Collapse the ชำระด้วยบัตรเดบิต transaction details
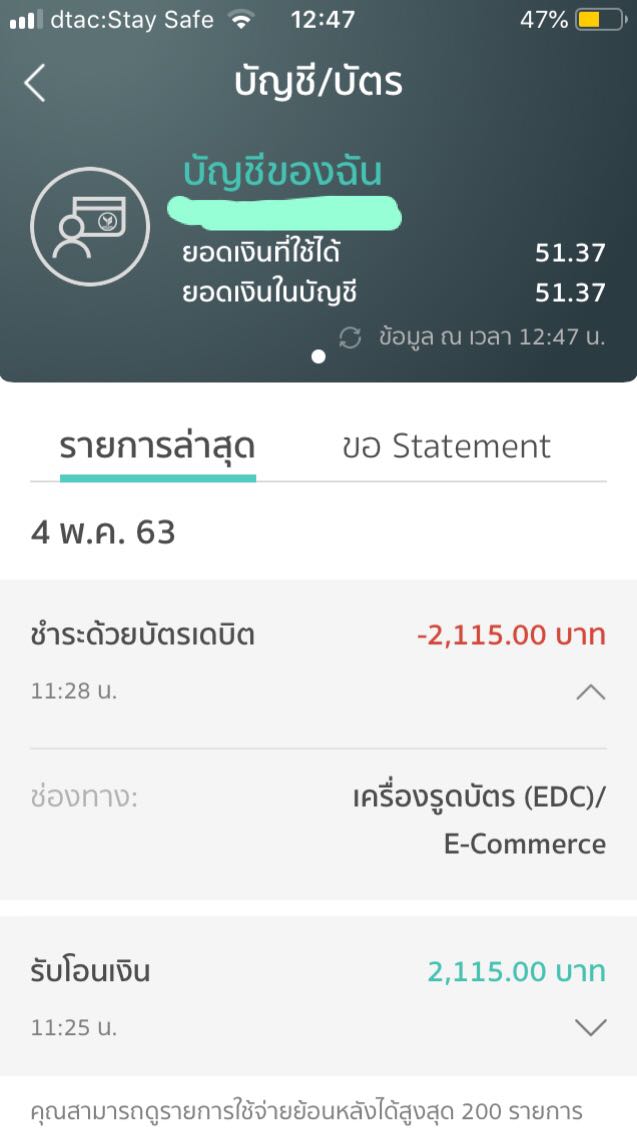Image resolution: width=637 pixels, height=1133 pixels. [591, 693]
